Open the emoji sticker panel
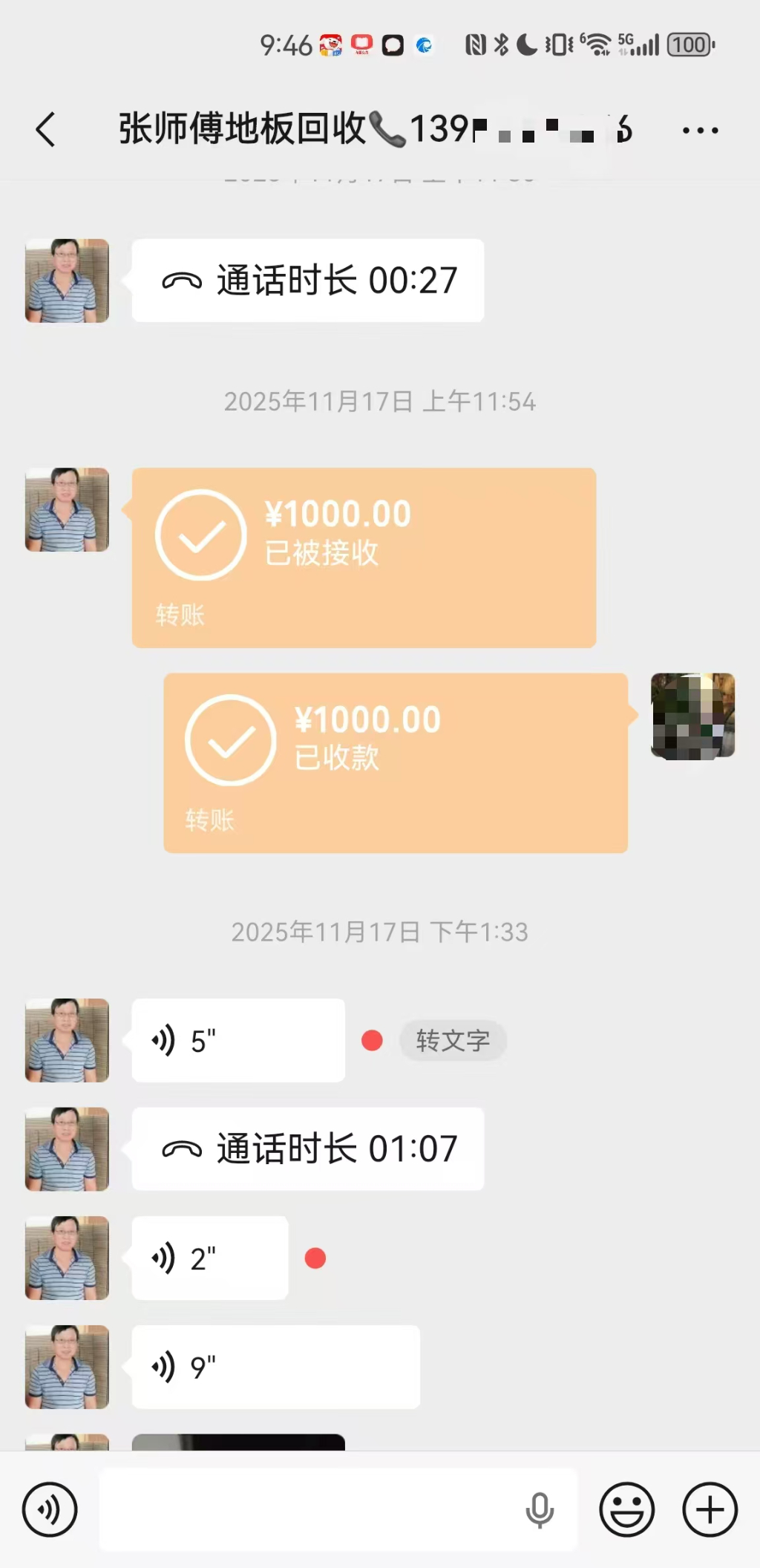760x1568 pixels. pos(626,1509)
